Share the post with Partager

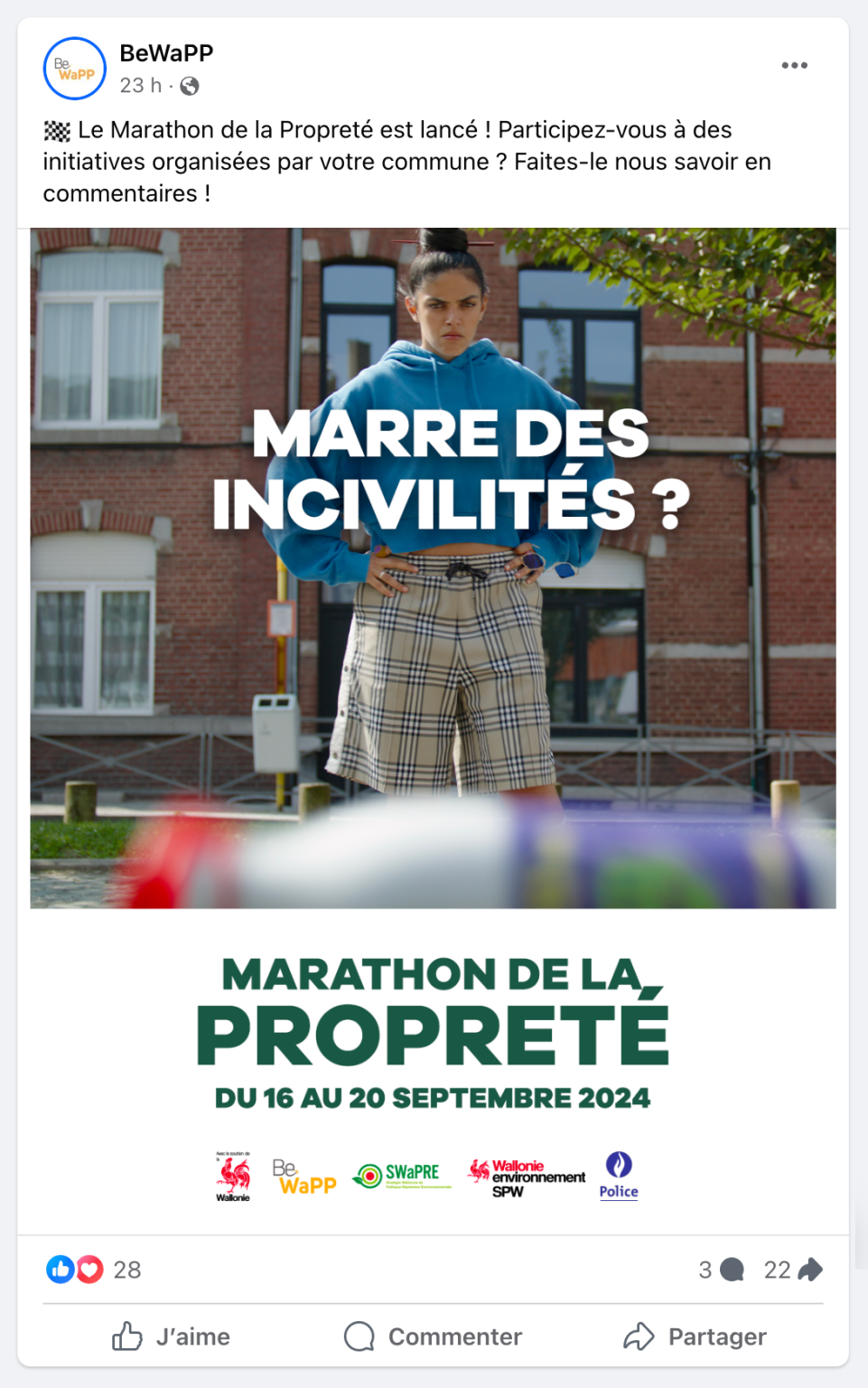point(695,1336)
